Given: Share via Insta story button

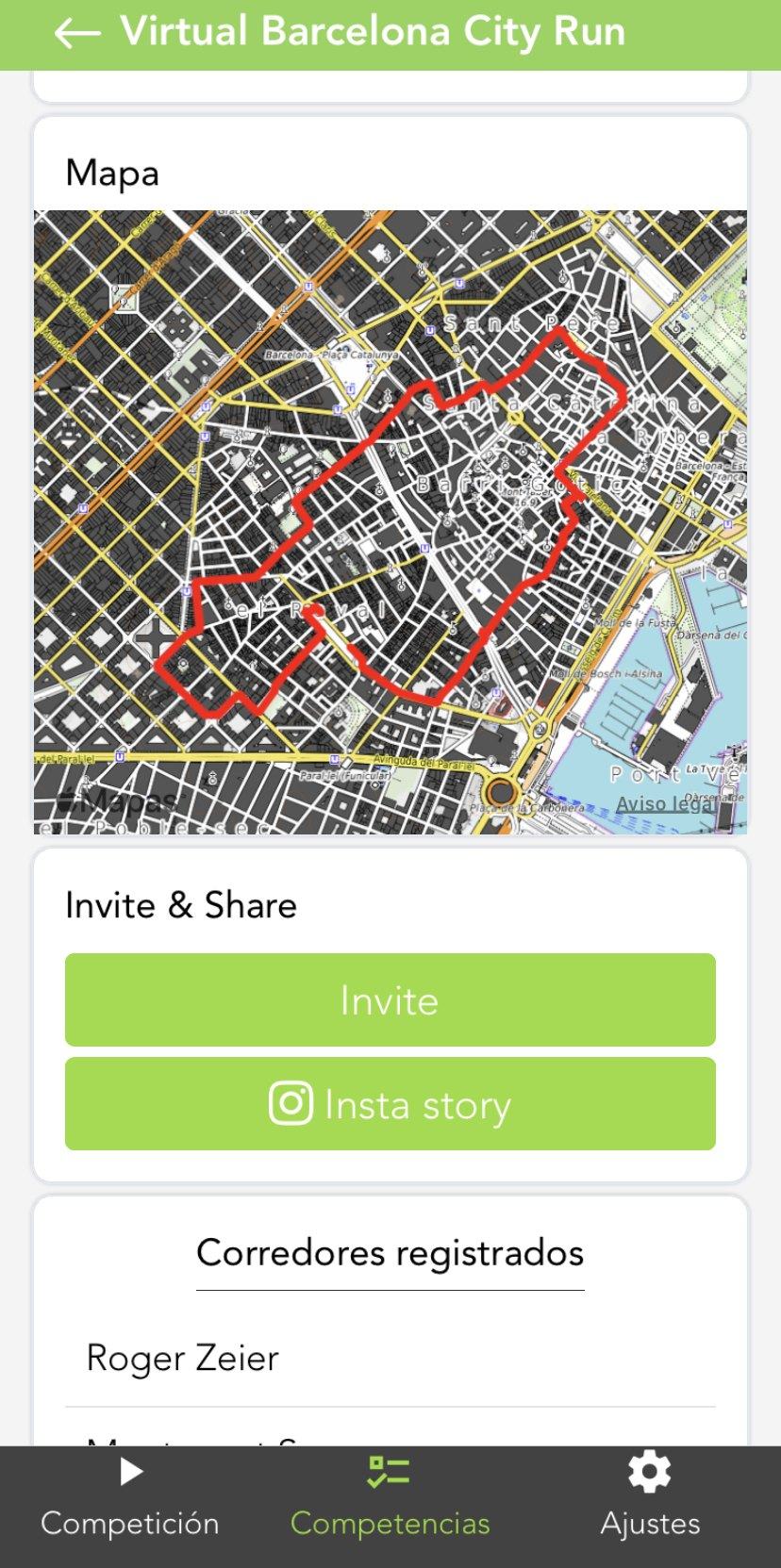Looking at the screenshot, I should [x=390, y=1104].
